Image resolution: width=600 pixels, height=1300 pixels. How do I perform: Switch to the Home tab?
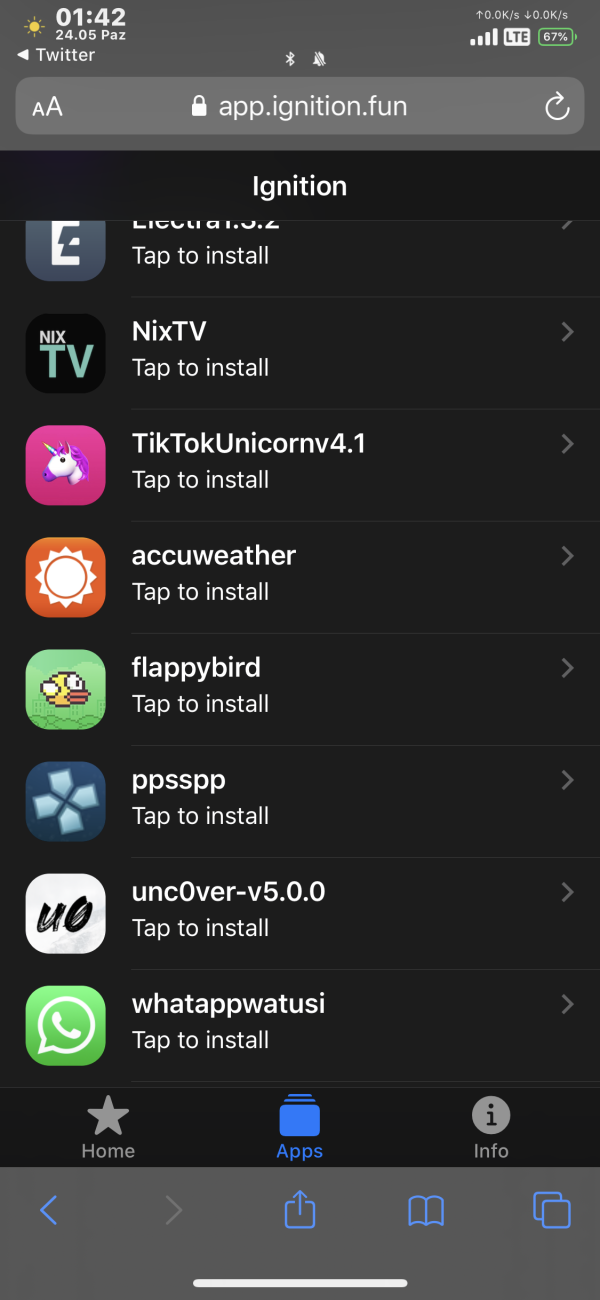tap(108, 1127)
